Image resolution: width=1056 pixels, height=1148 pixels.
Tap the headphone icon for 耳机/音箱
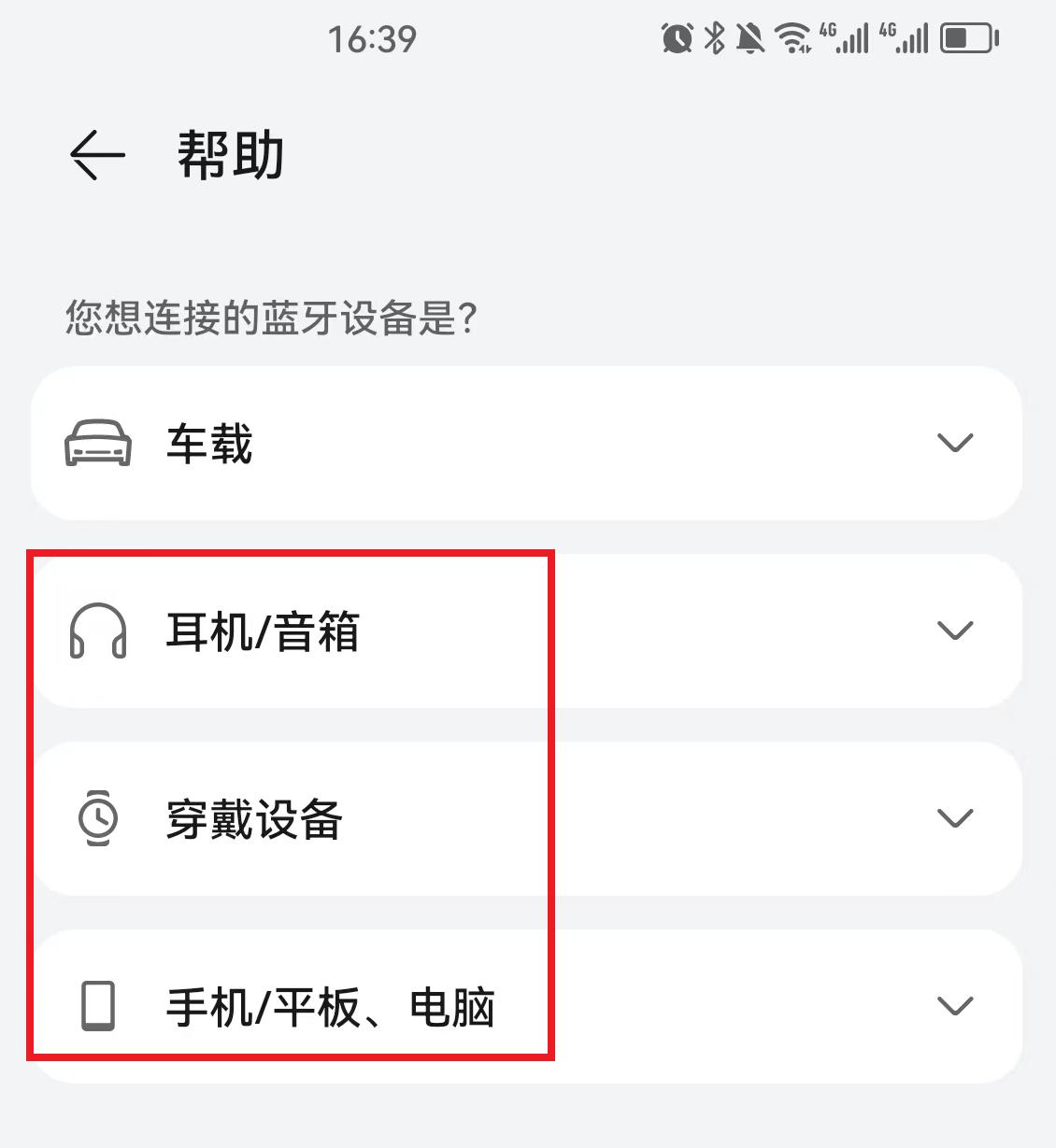[96, 631]
